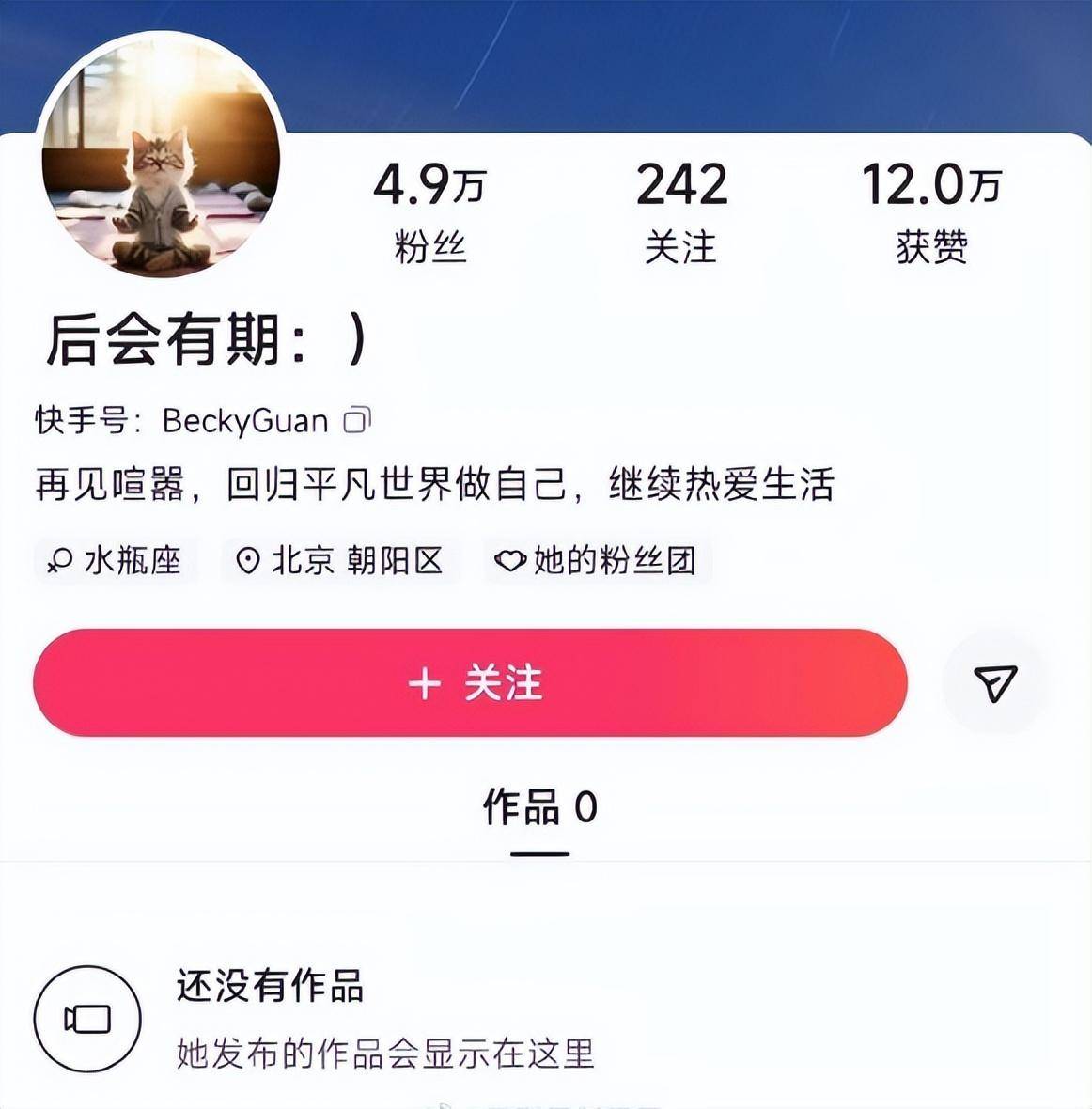
Task: Copy the Kuaishou ID BeckyGuan
Action: (x=359, y=420)
